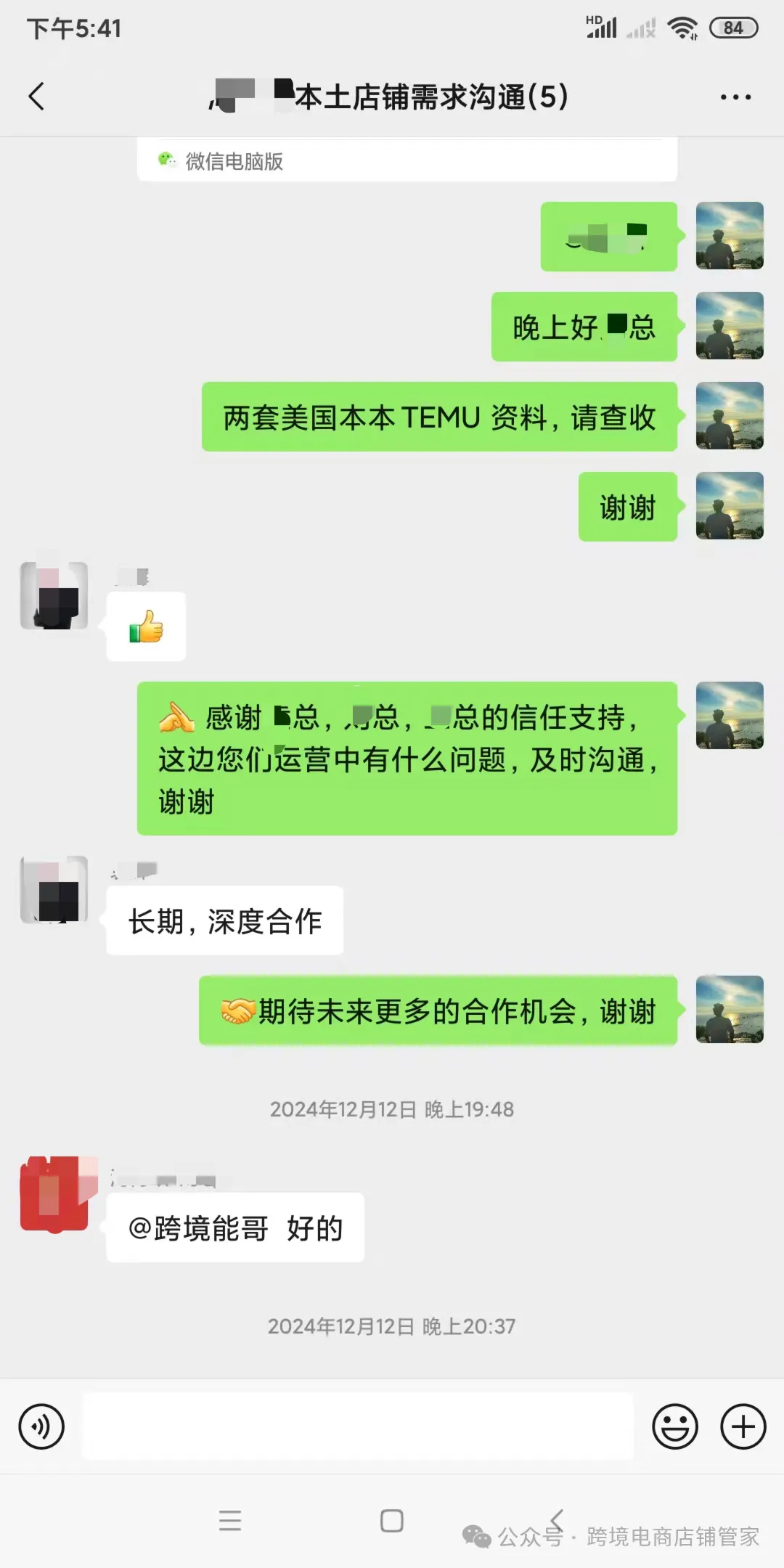Open avatar of sender of 长期，深度合作
Screen dimensions: 784x1568
(x=54, y=889)
